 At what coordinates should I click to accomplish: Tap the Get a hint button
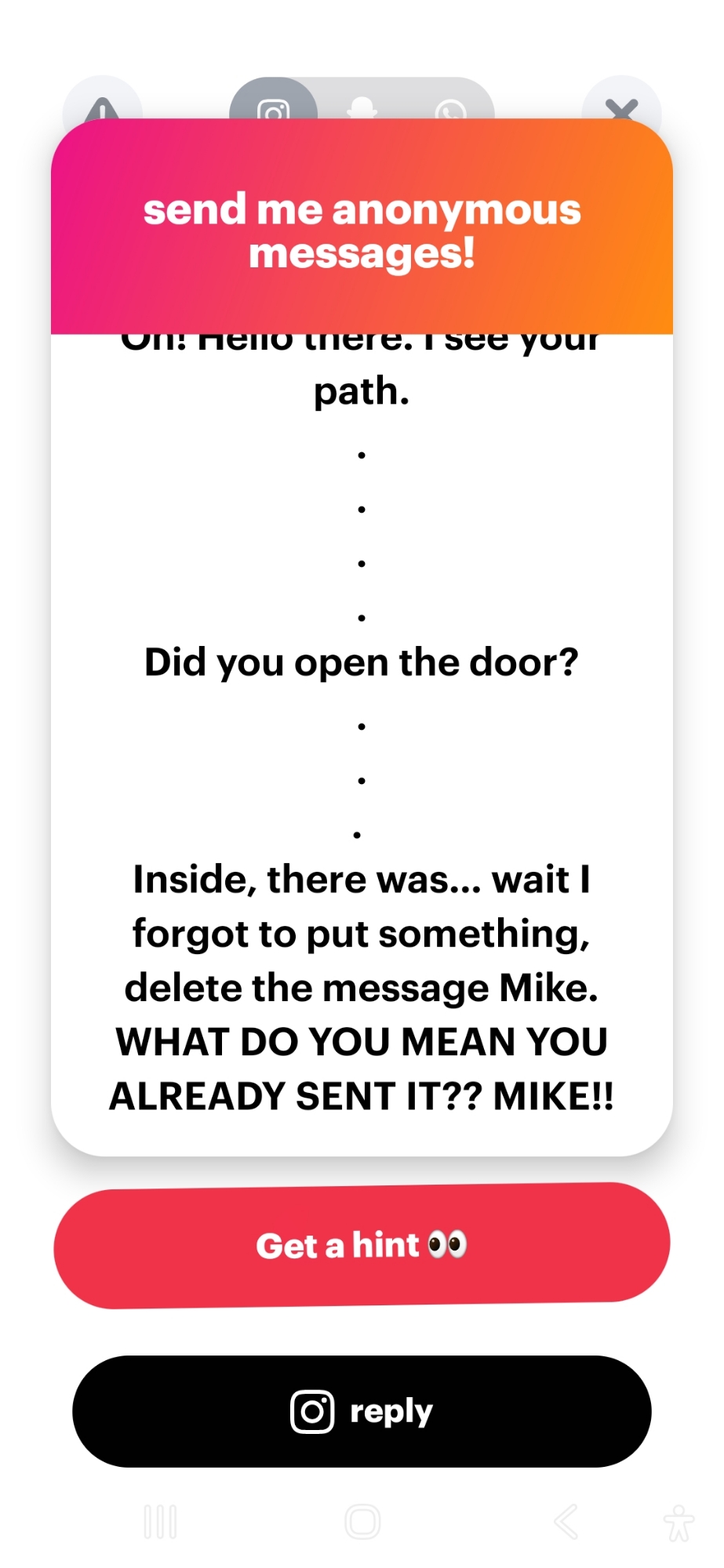click(362, 1245)
